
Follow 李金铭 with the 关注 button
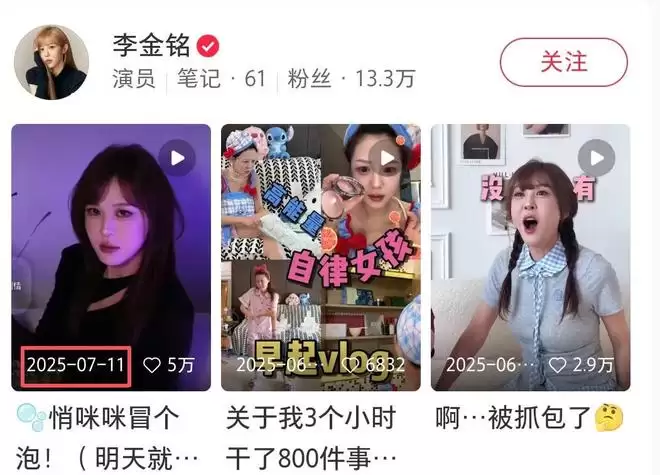(x=563, y=62)
